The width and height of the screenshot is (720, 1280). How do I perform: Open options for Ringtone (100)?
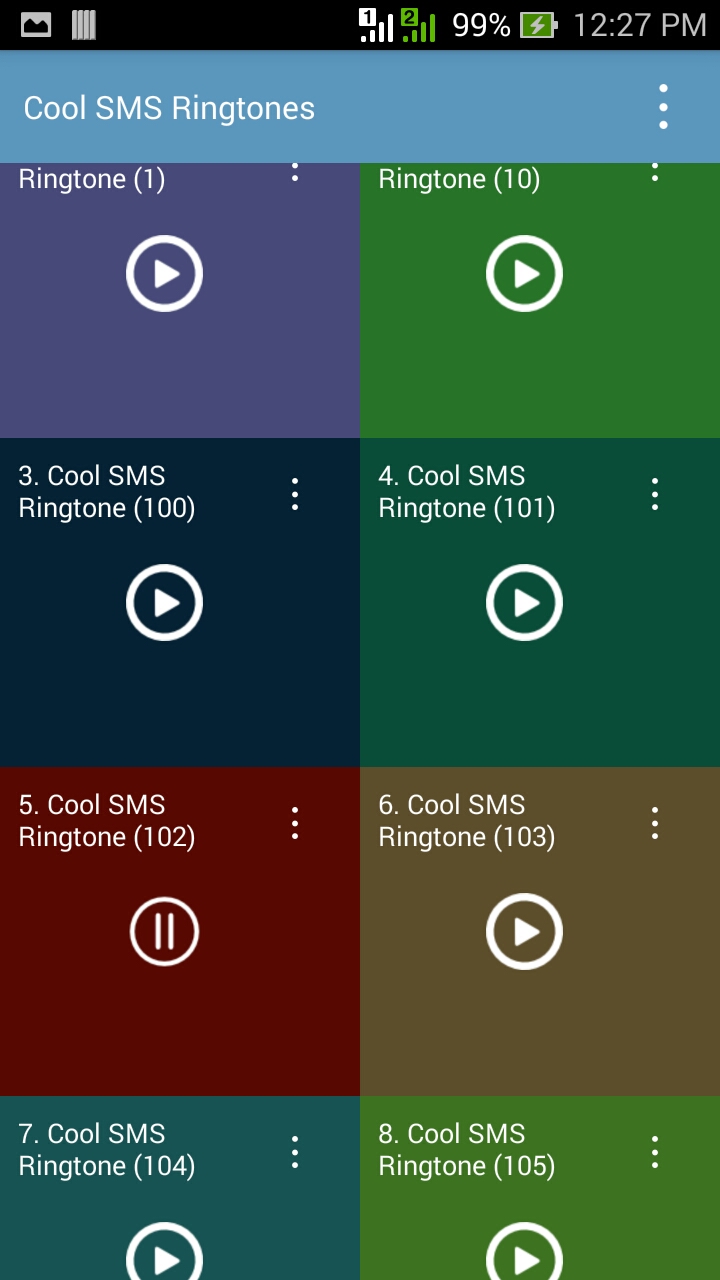coord(294,492)
